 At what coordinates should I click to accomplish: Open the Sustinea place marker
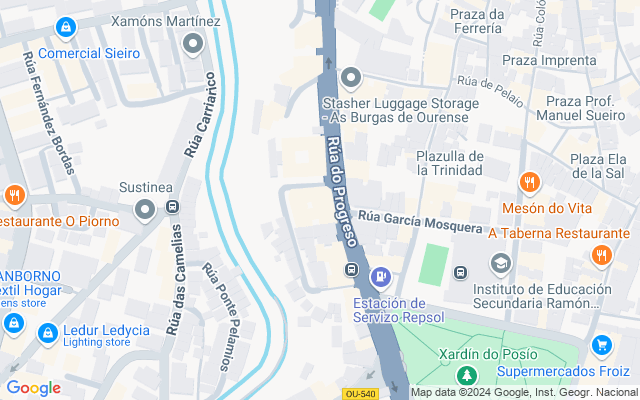[x=145, y=211]
